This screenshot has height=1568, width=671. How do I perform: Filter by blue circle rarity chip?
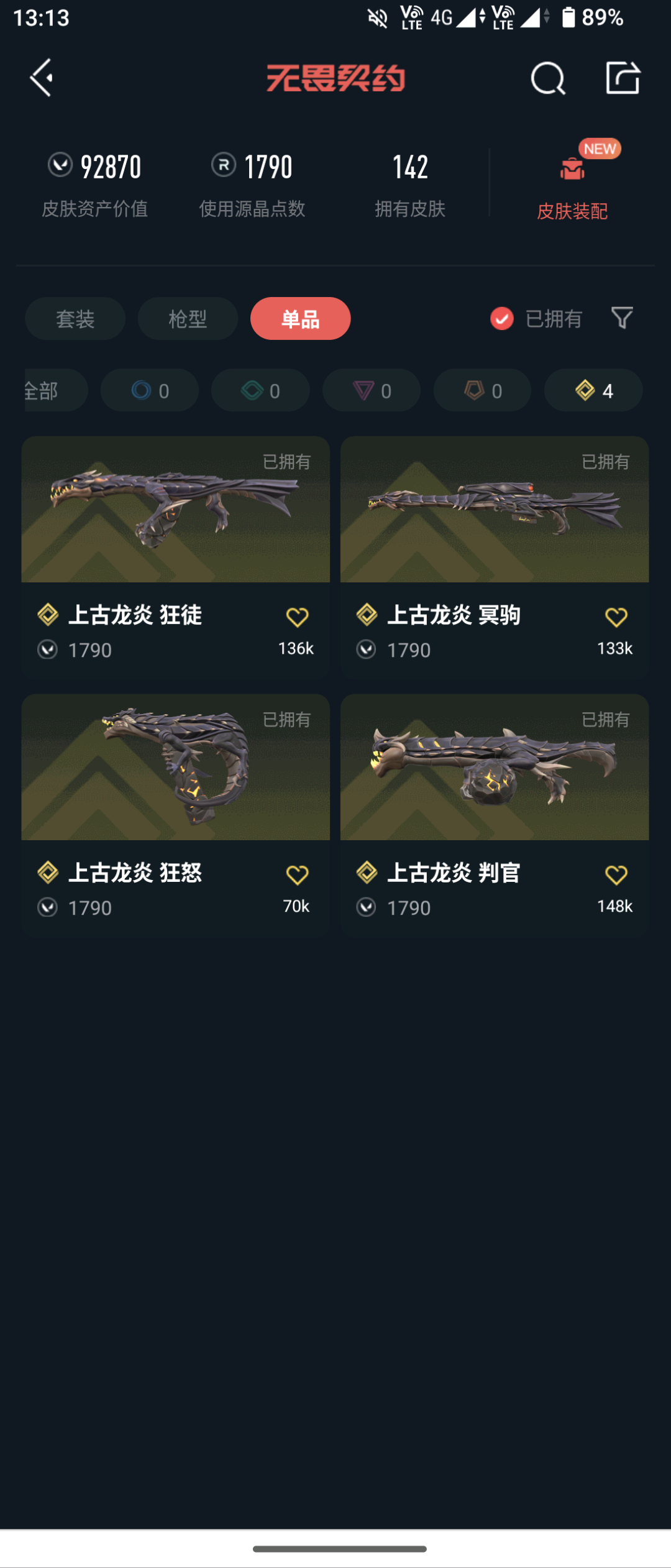click(x=150, y=390)
